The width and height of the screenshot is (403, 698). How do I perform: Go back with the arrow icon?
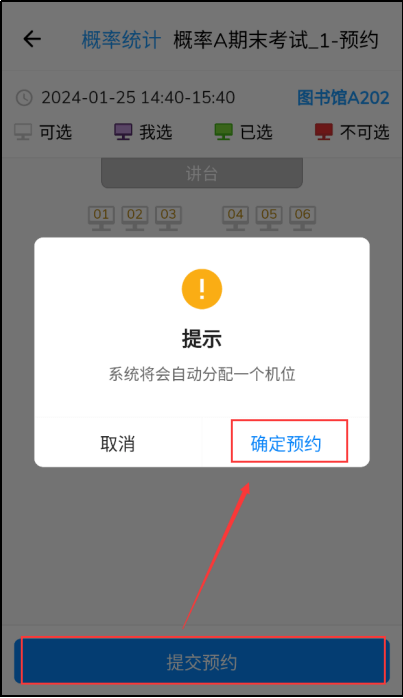32,39
